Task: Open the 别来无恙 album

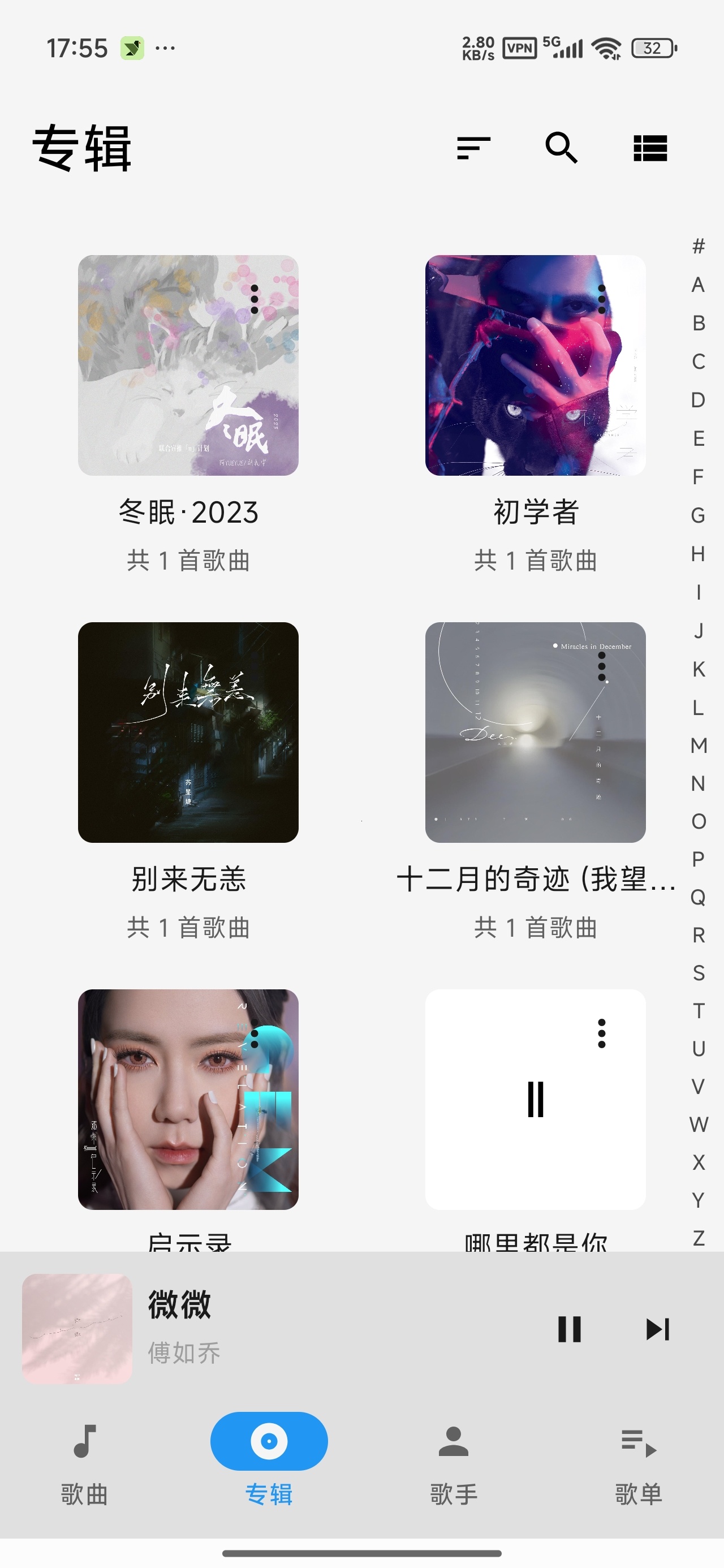Action: pos(188,733)
